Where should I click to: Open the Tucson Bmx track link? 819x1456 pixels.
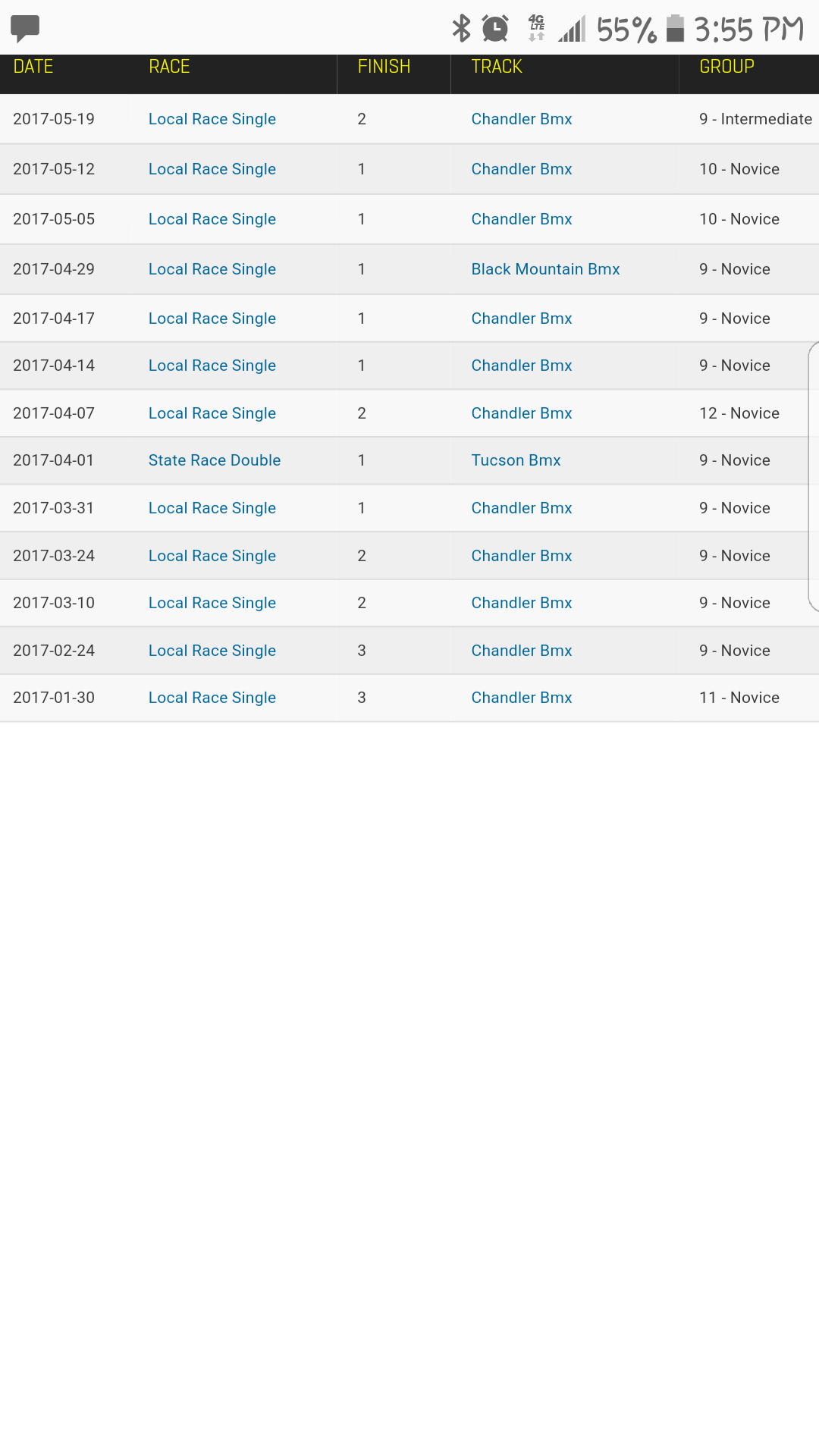(x=516, y=460)
